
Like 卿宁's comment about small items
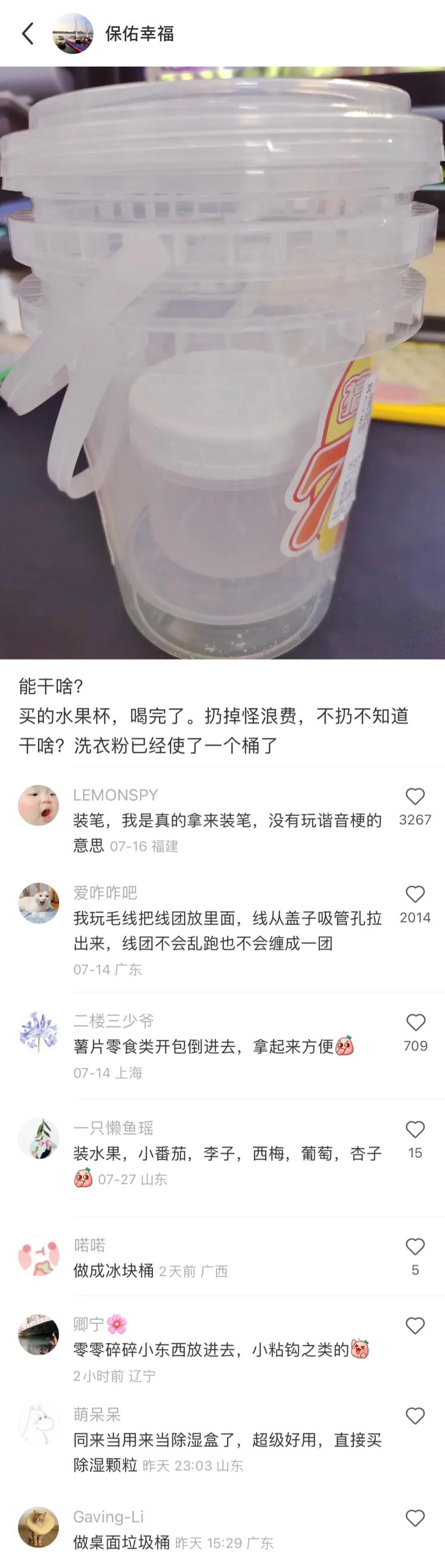point(415,1326)
